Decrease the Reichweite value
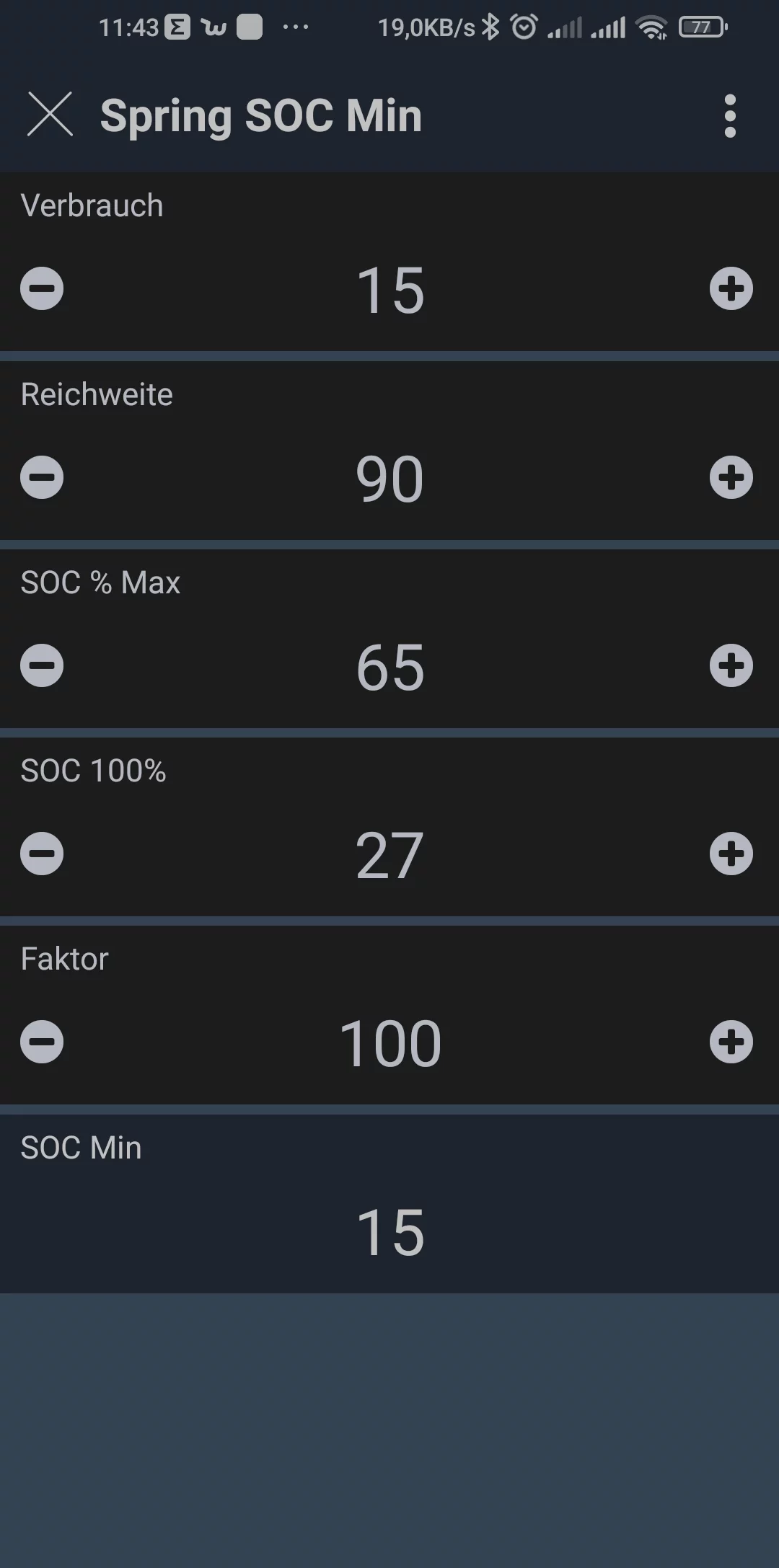 pyautogui.click(x=42, y=477)
